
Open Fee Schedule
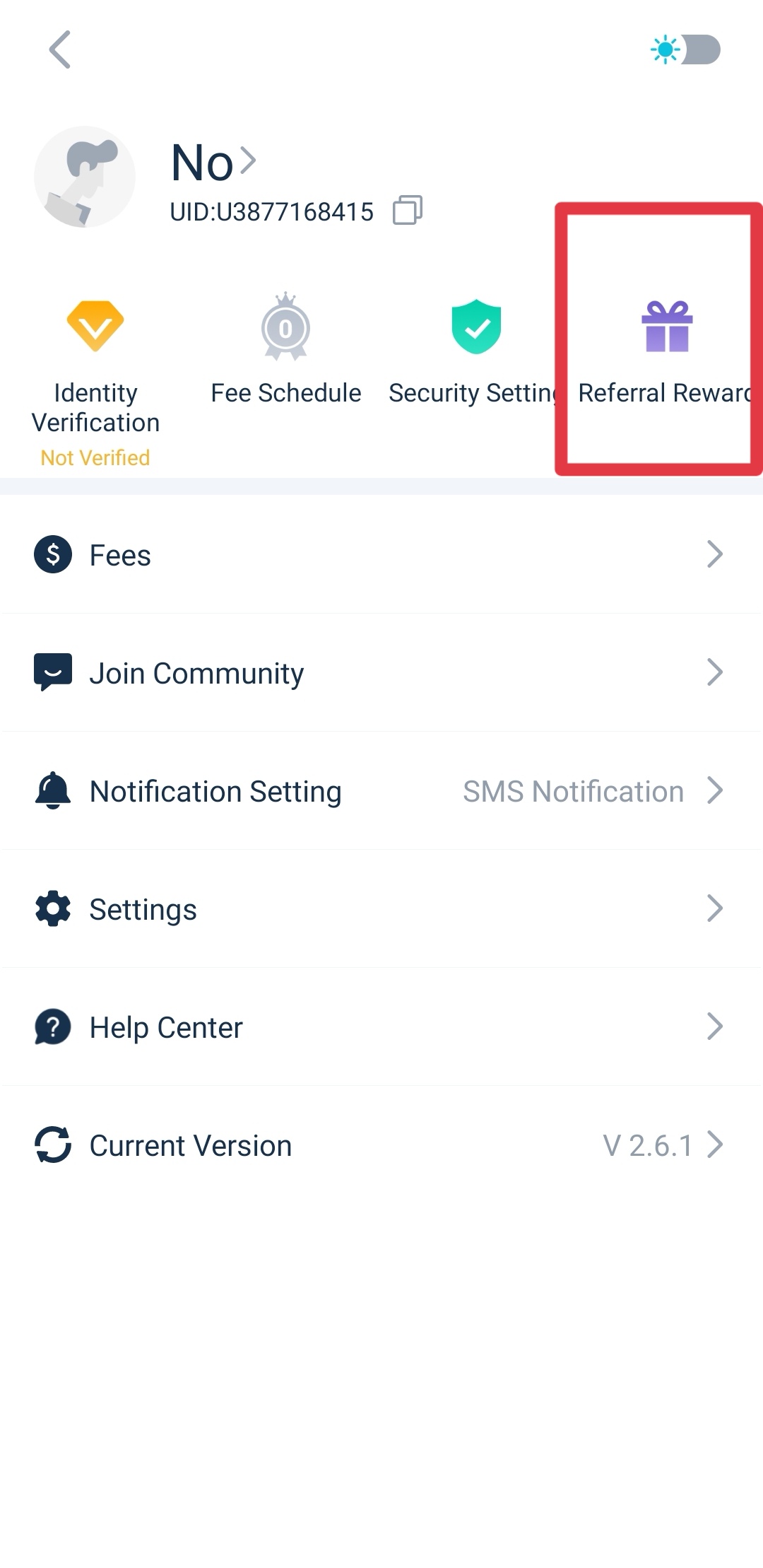coord(285,353)
